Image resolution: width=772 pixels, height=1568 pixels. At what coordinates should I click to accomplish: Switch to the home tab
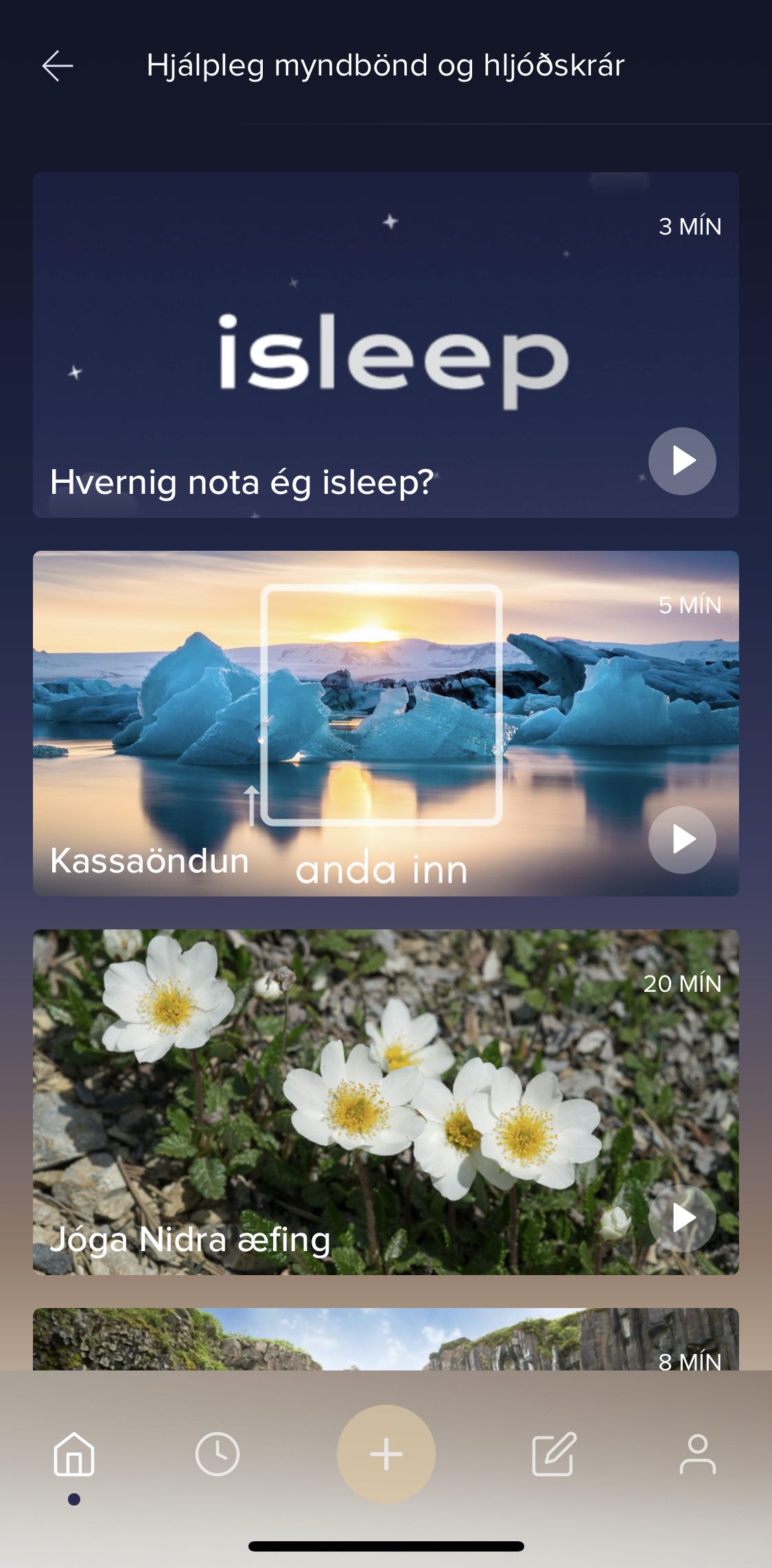point(74,1454)
